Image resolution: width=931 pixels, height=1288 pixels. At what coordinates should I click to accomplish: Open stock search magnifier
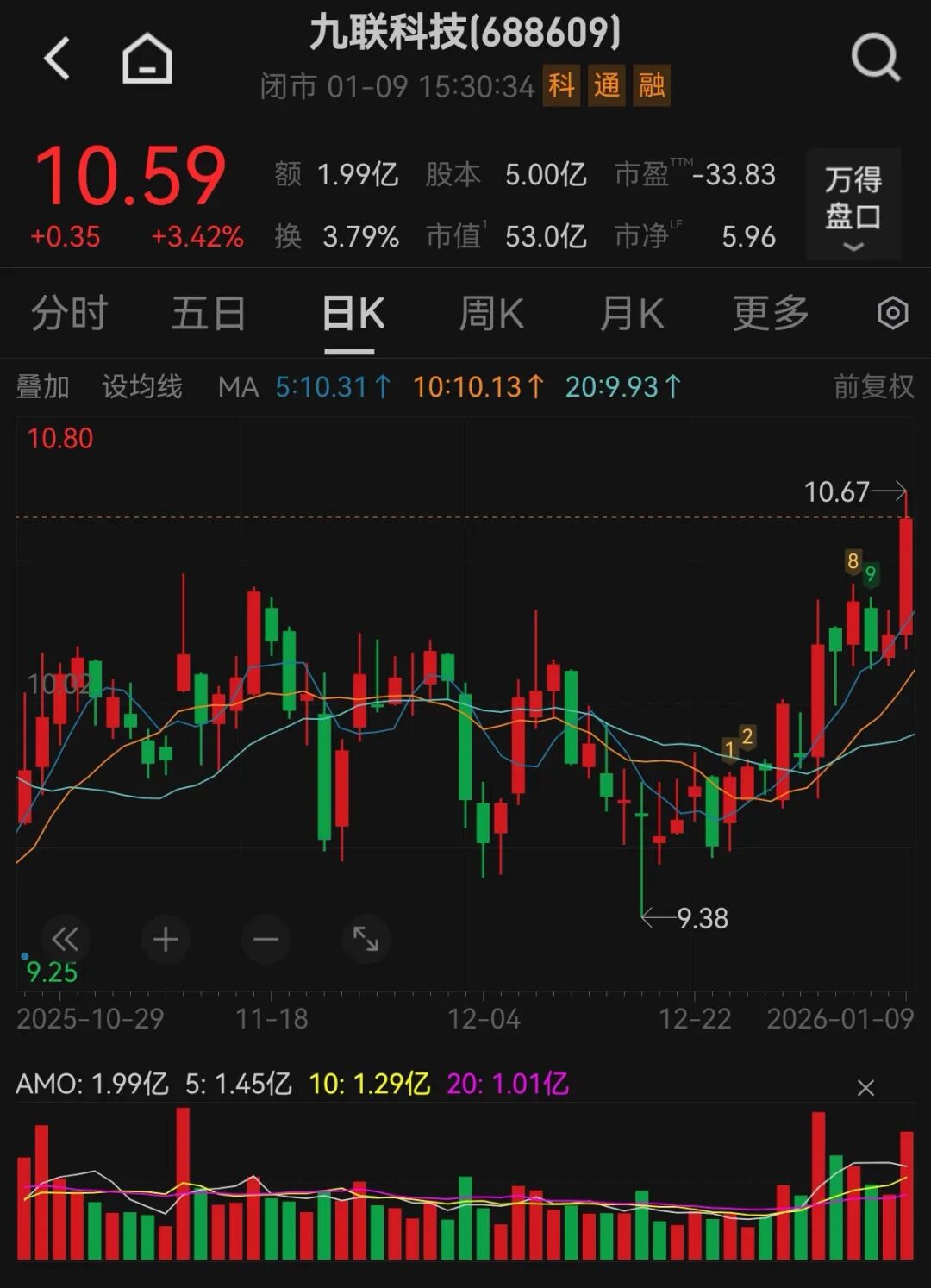pyautogui.click(x=875, y=58)
